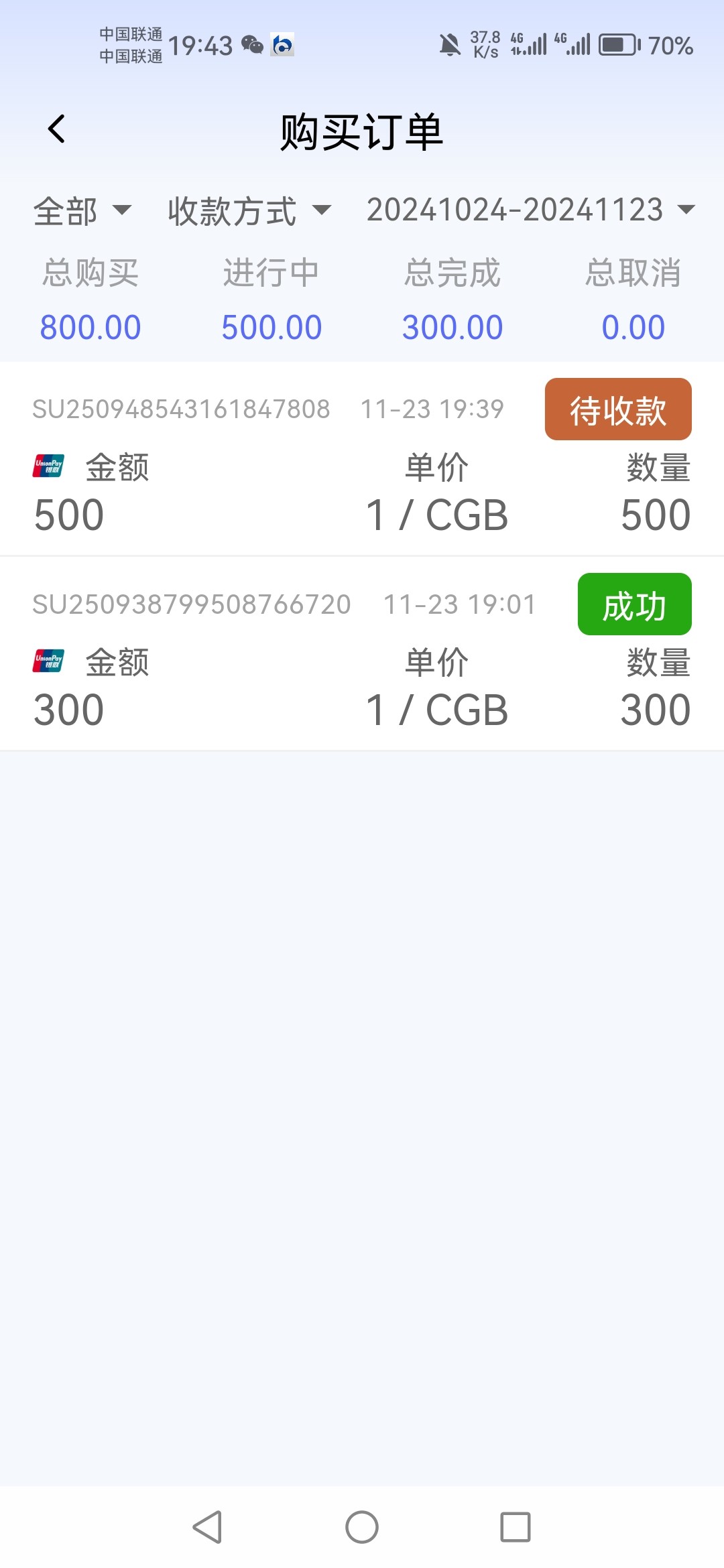Go back from 购买订单 page
Viewport: 724px width, 1568px height.
[57, 129]
